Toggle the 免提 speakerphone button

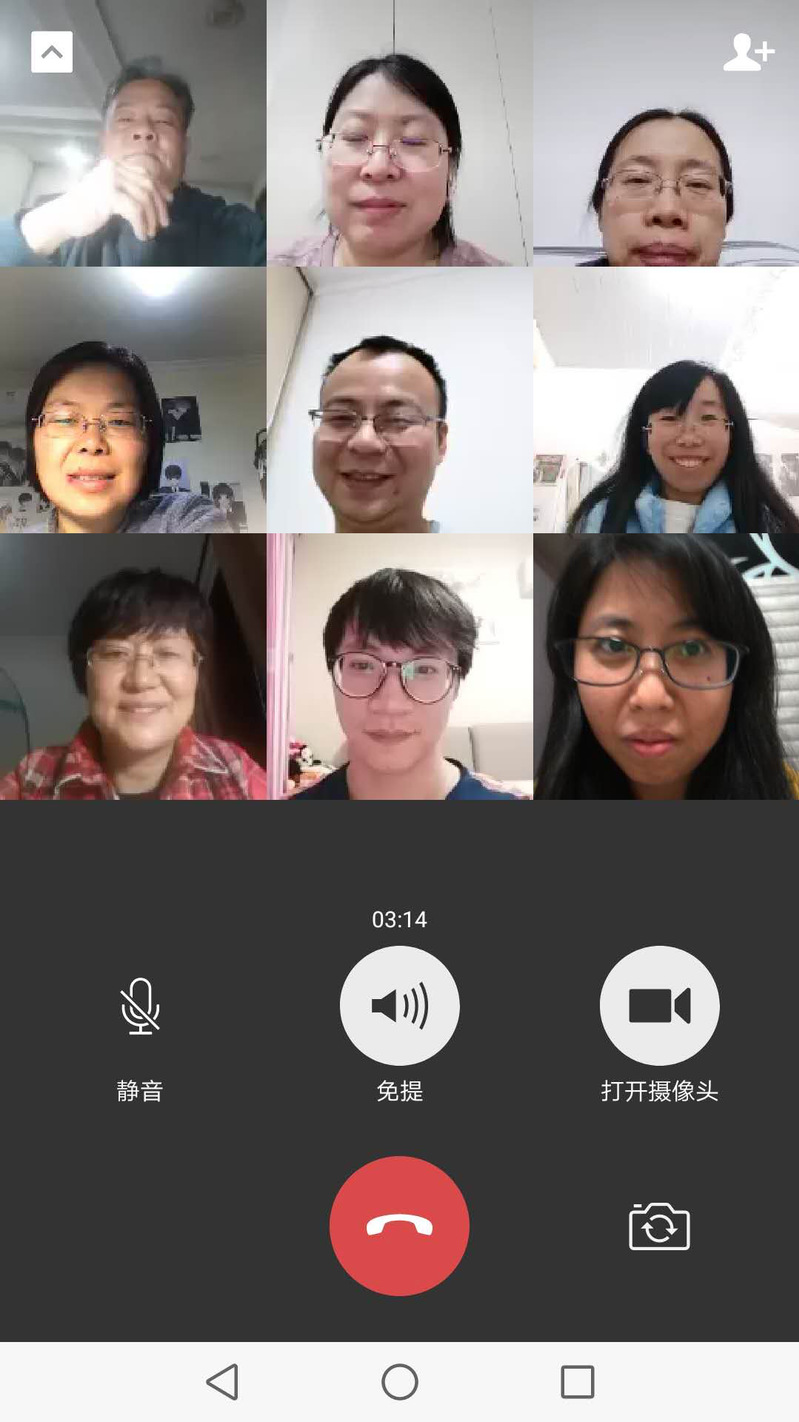point(399,1006)
